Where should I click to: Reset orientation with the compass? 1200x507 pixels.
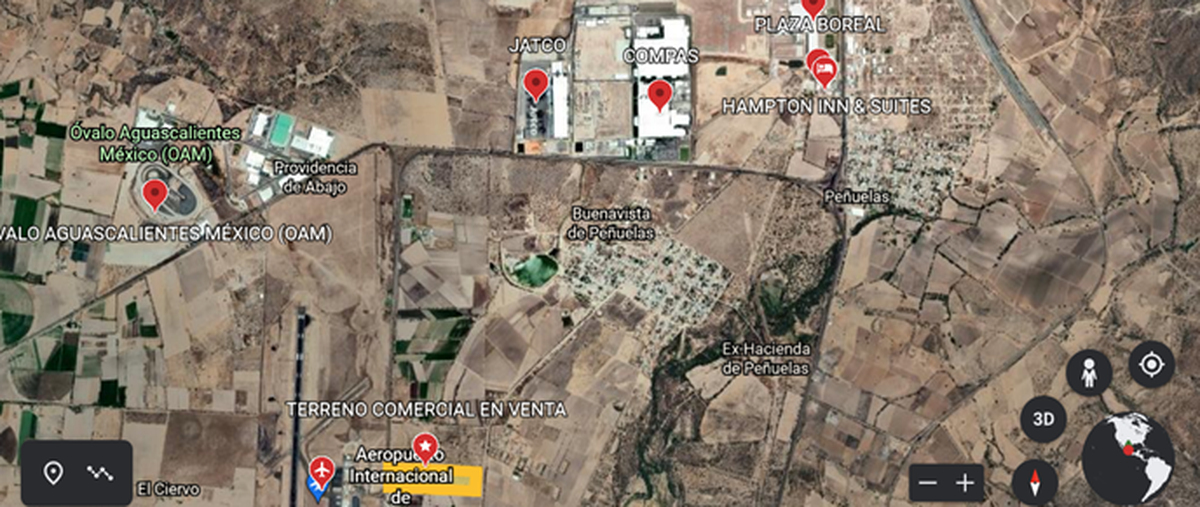1034,482
